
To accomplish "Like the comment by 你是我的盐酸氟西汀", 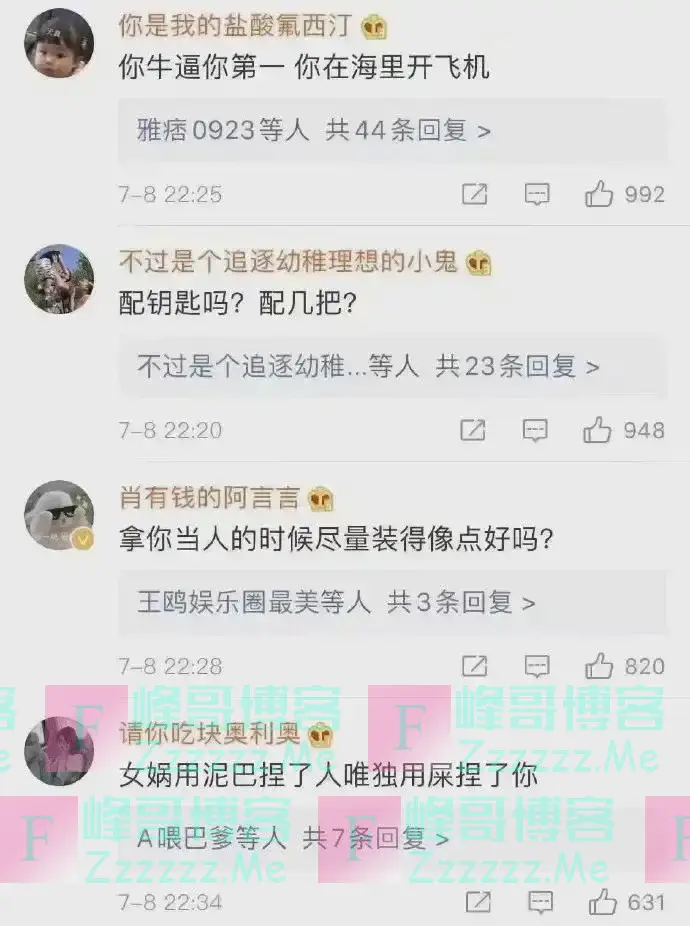I will 600,194.
